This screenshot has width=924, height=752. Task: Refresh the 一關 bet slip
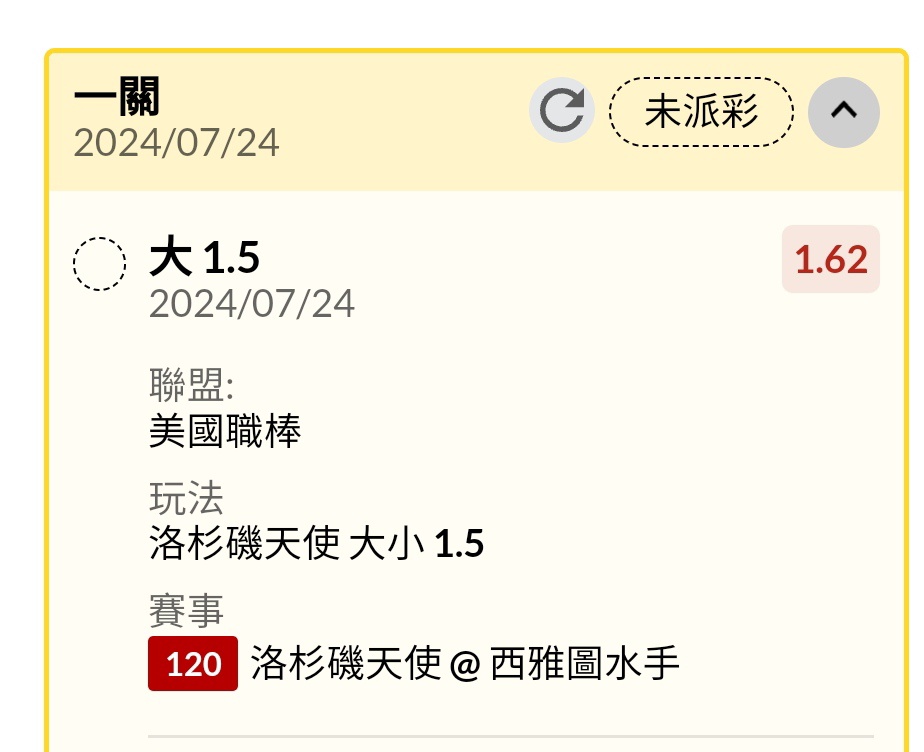[561, 111]
